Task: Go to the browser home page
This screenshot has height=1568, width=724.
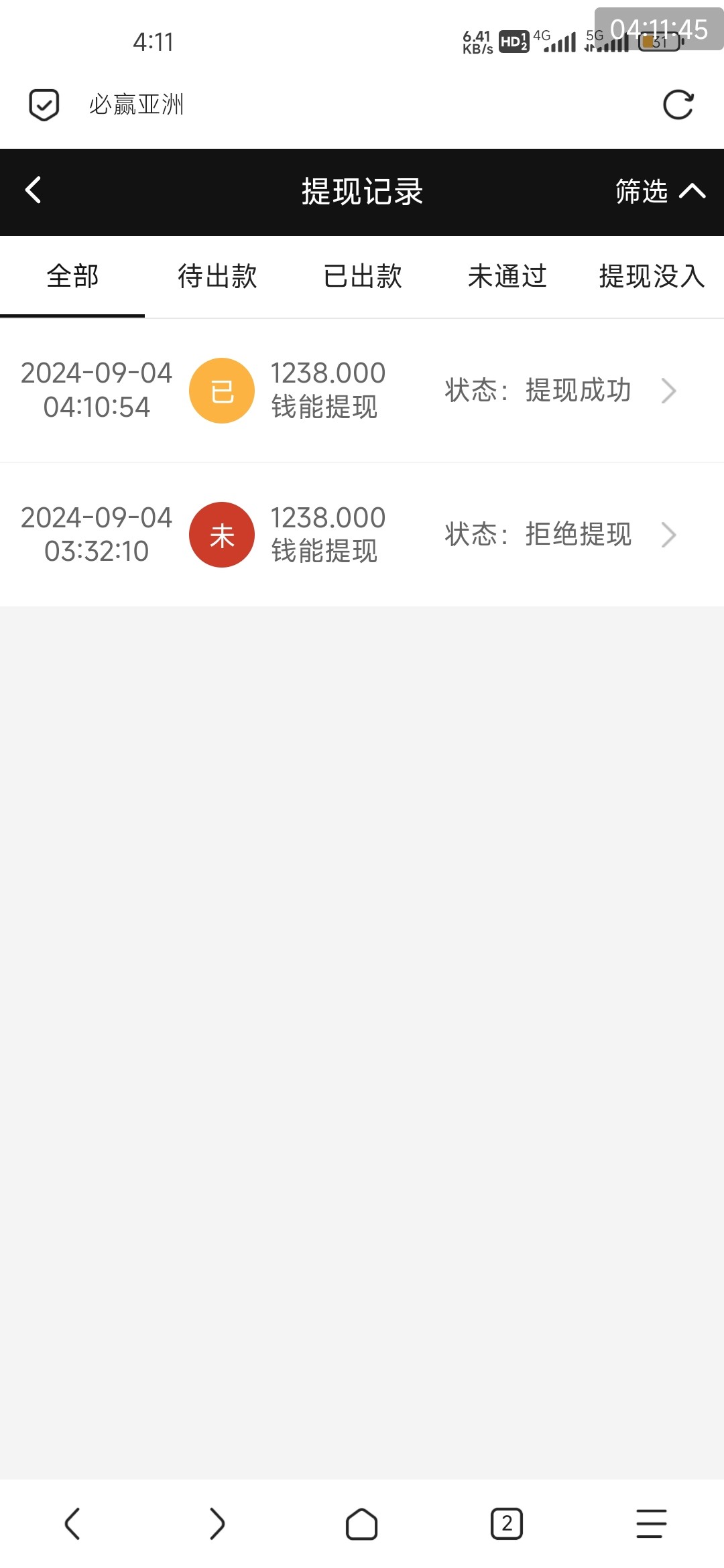Action: click(x=362, y=1524)
